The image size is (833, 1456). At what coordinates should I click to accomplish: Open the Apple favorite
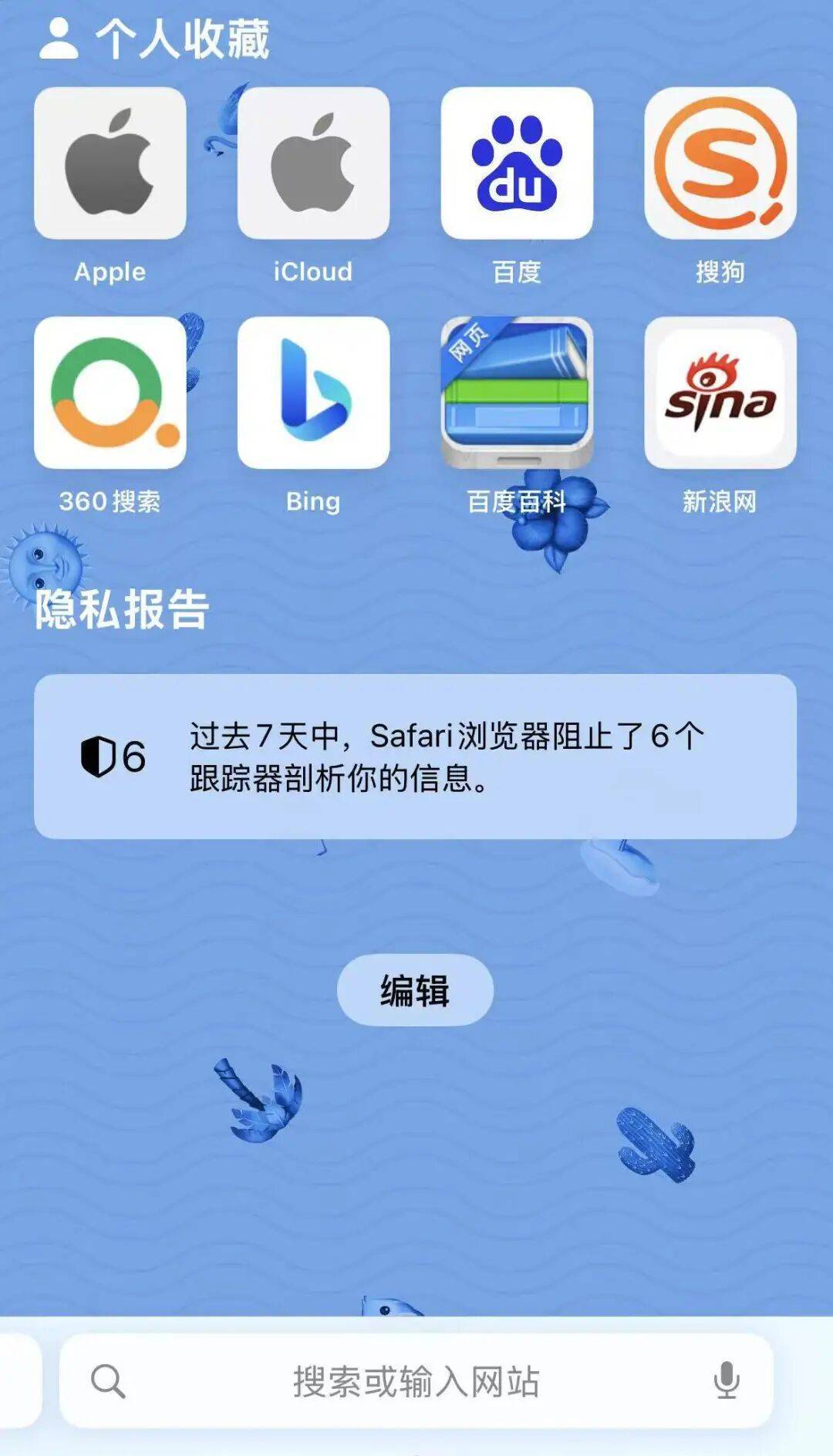click(110, 163)
